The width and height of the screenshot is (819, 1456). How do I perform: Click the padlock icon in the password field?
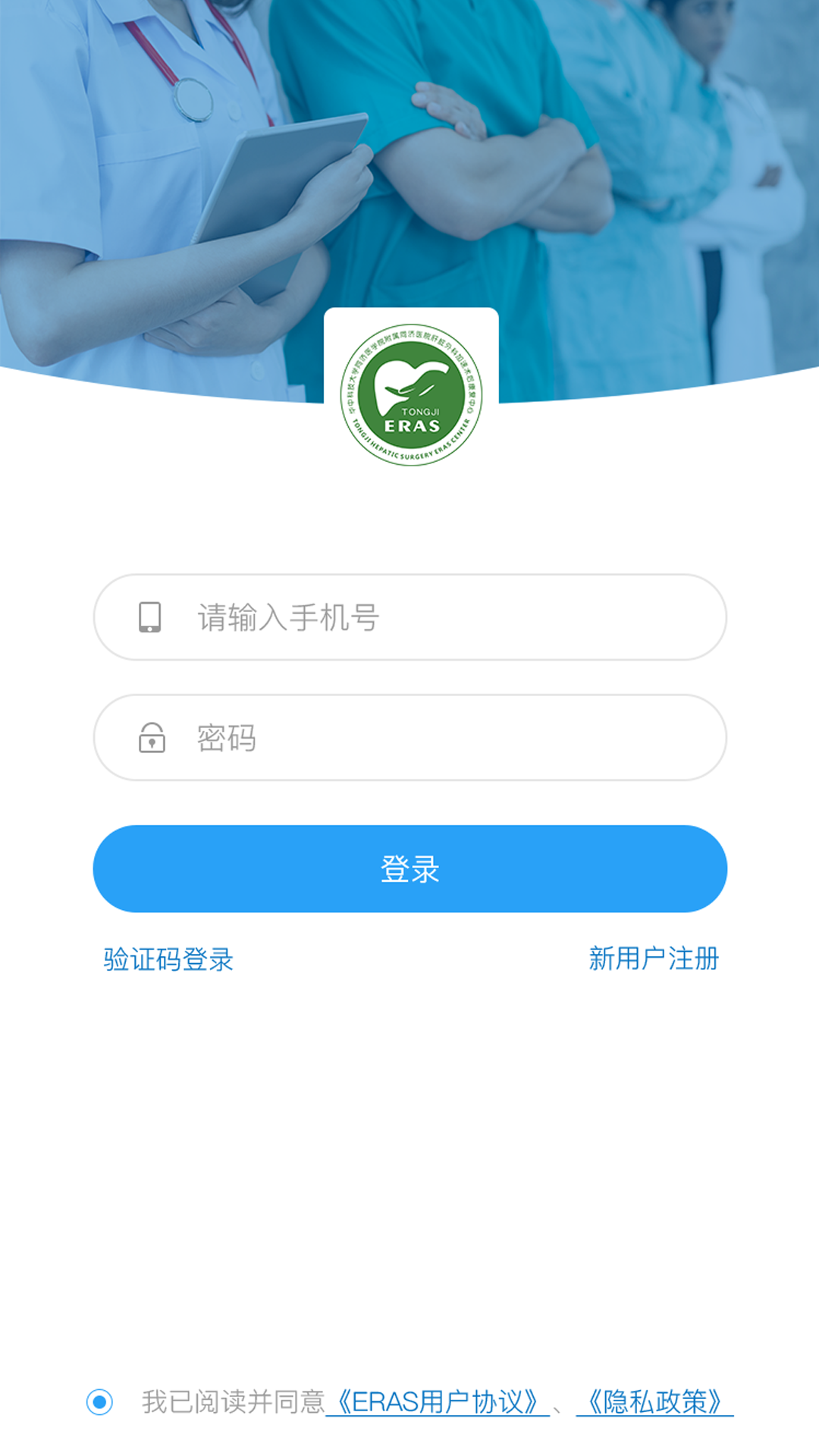151,739
